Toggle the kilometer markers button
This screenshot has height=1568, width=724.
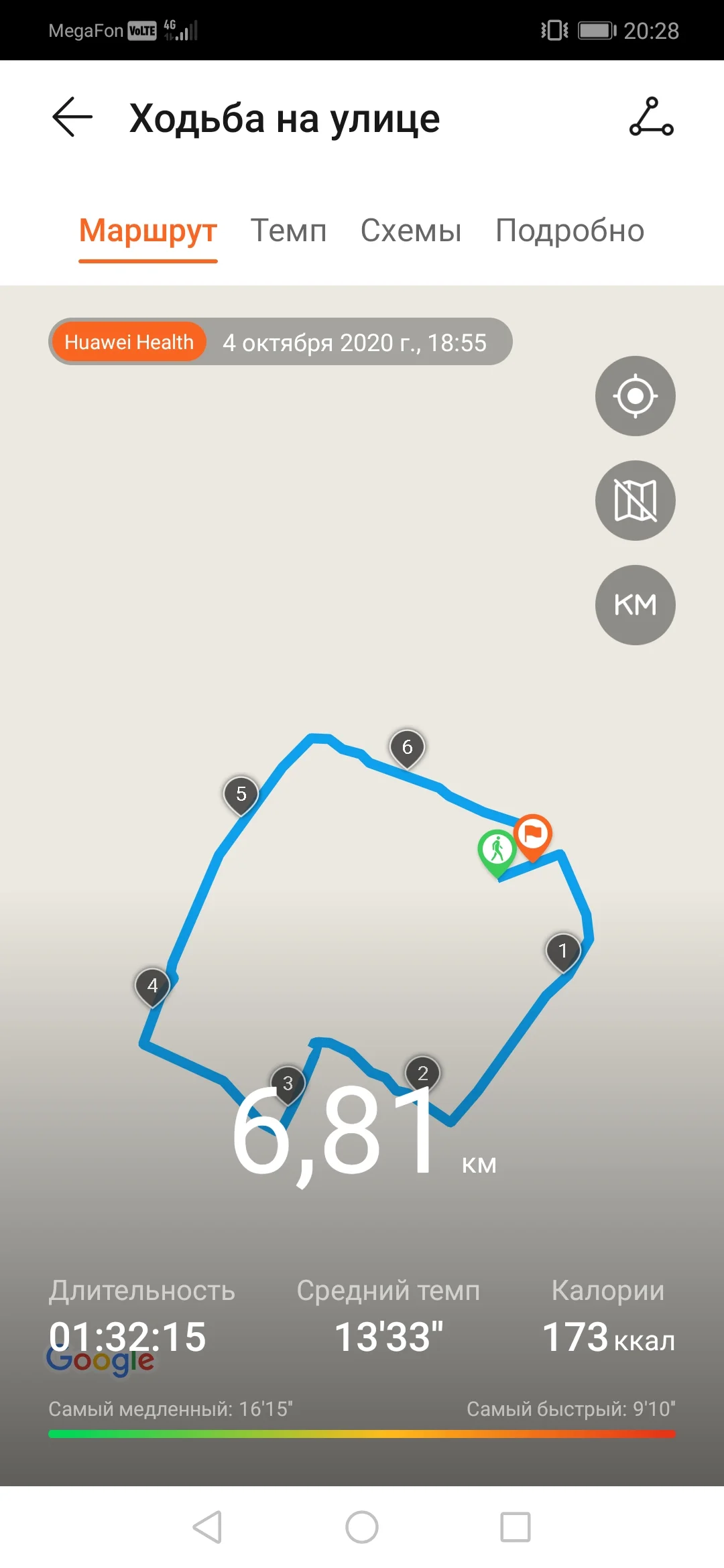[635, 605]
